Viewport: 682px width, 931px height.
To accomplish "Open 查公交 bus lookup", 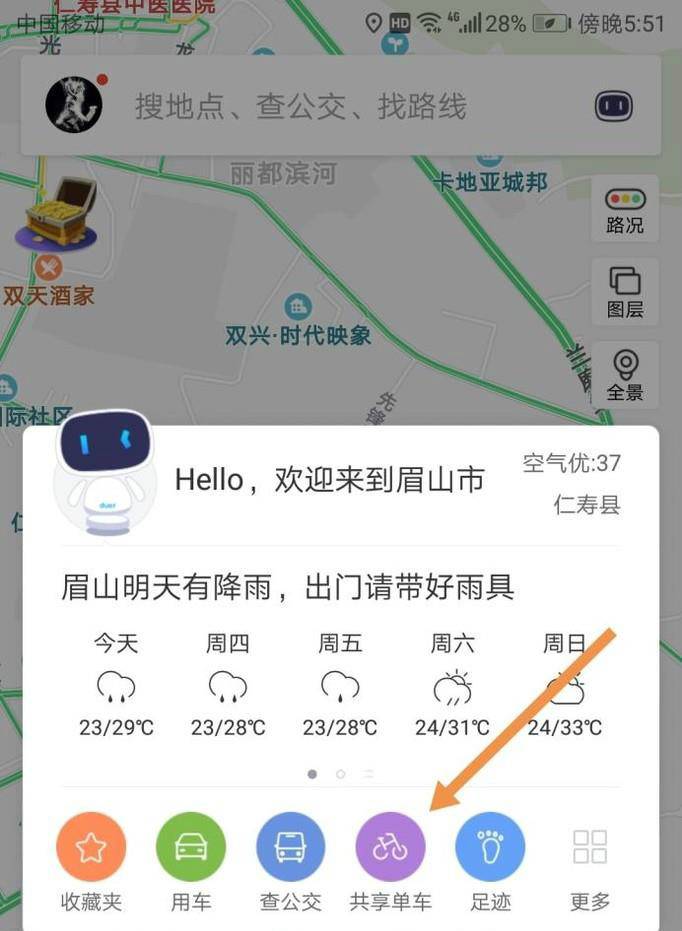I will 291,848.
